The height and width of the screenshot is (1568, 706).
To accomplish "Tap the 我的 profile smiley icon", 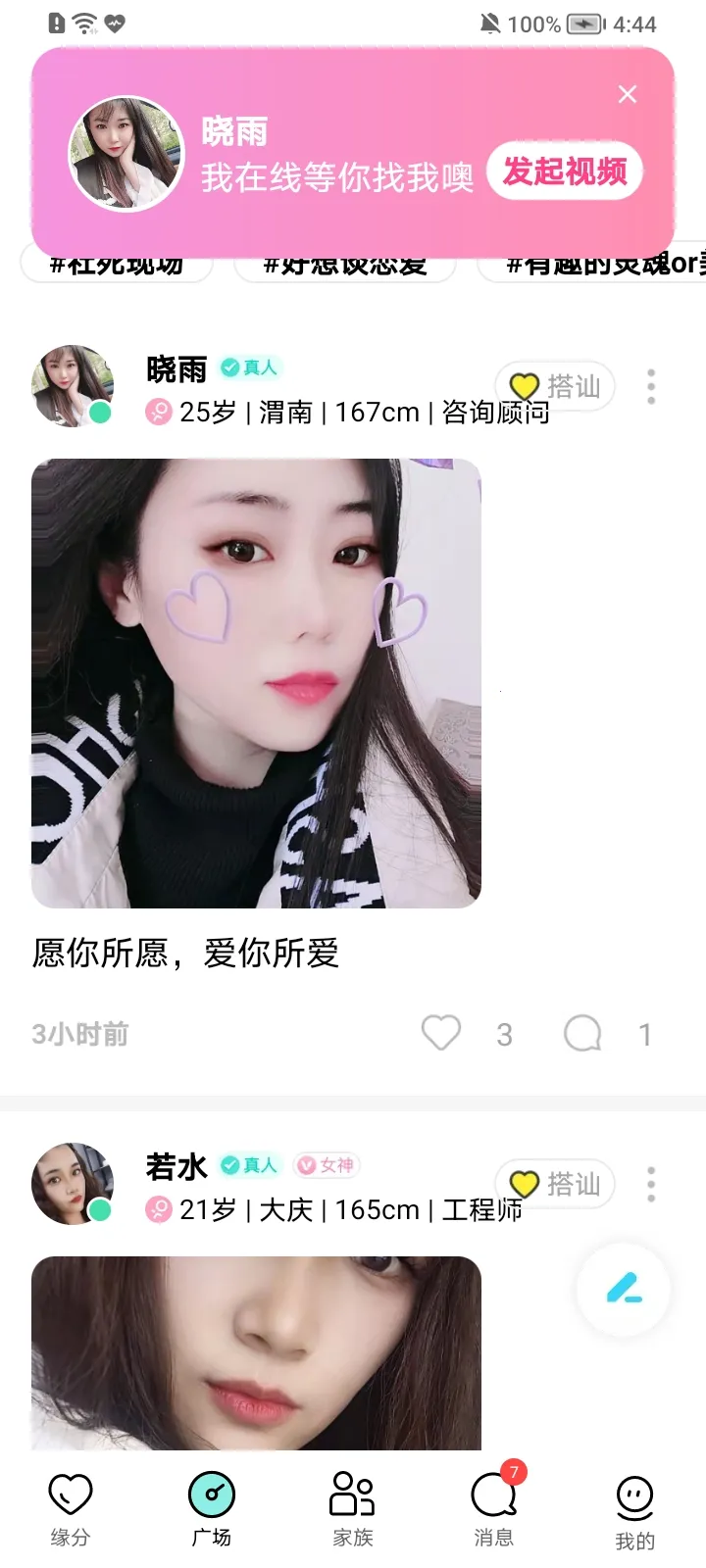I will [634, 1496].
